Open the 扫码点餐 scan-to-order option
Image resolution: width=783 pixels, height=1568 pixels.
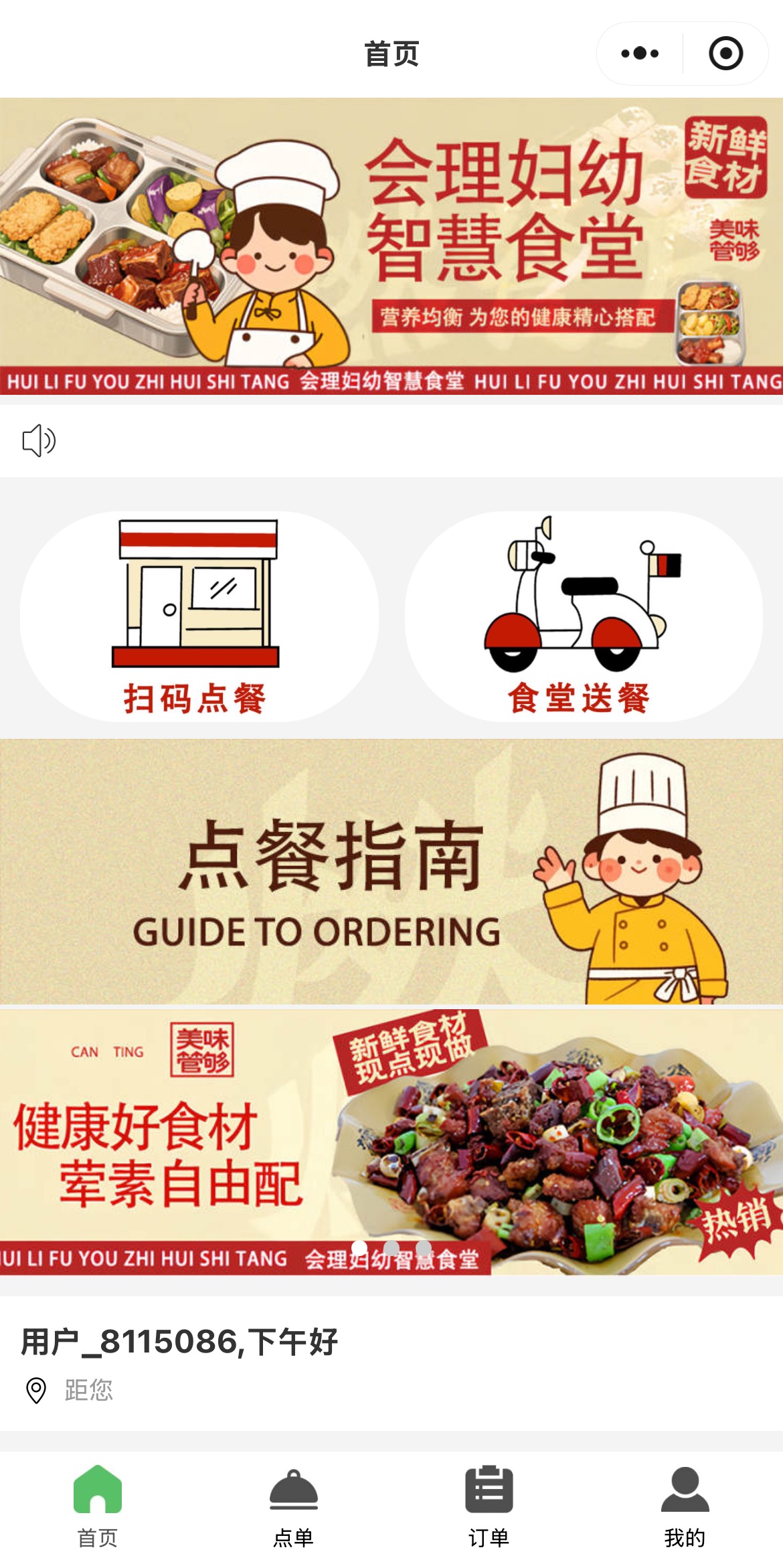[x=199, y=616]
